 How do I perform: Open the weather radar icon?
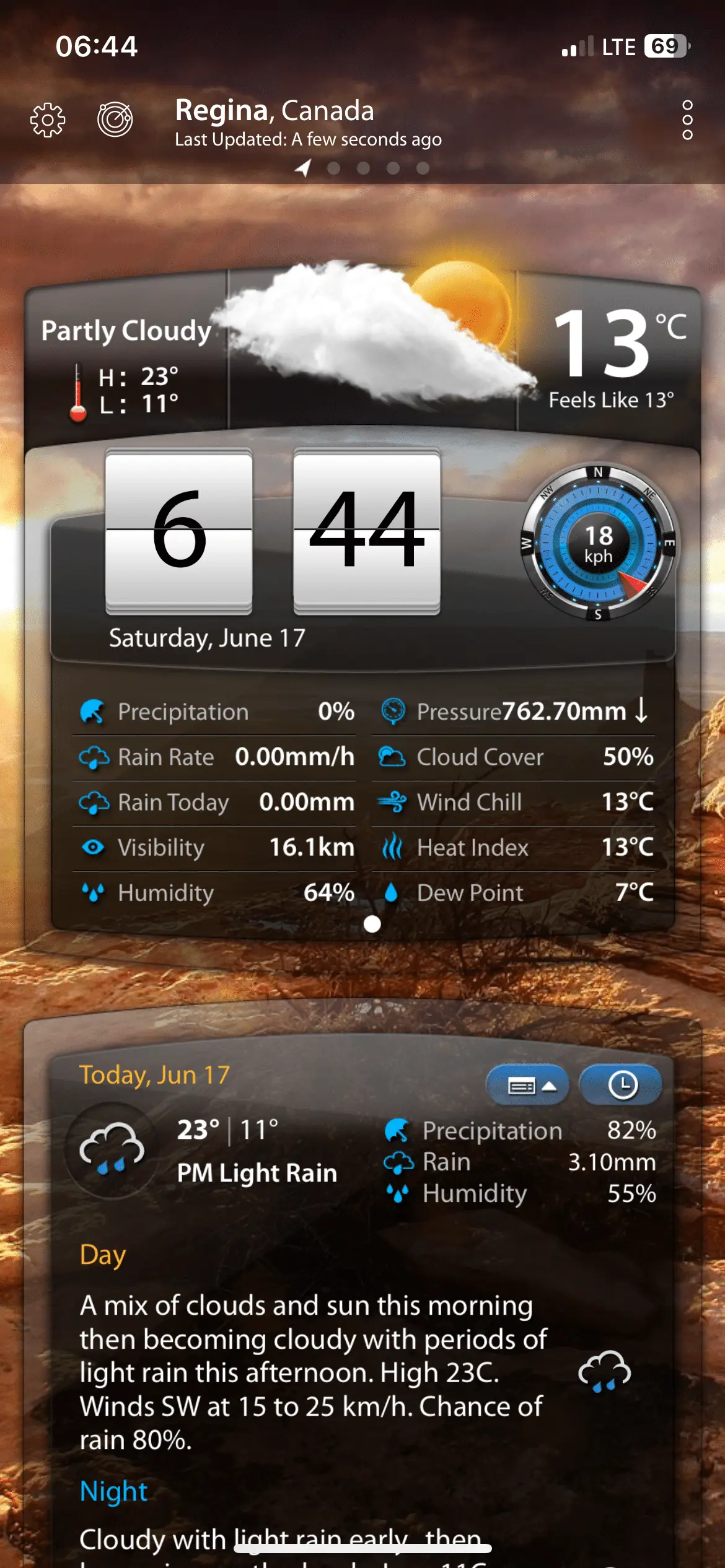click(115, 119)
